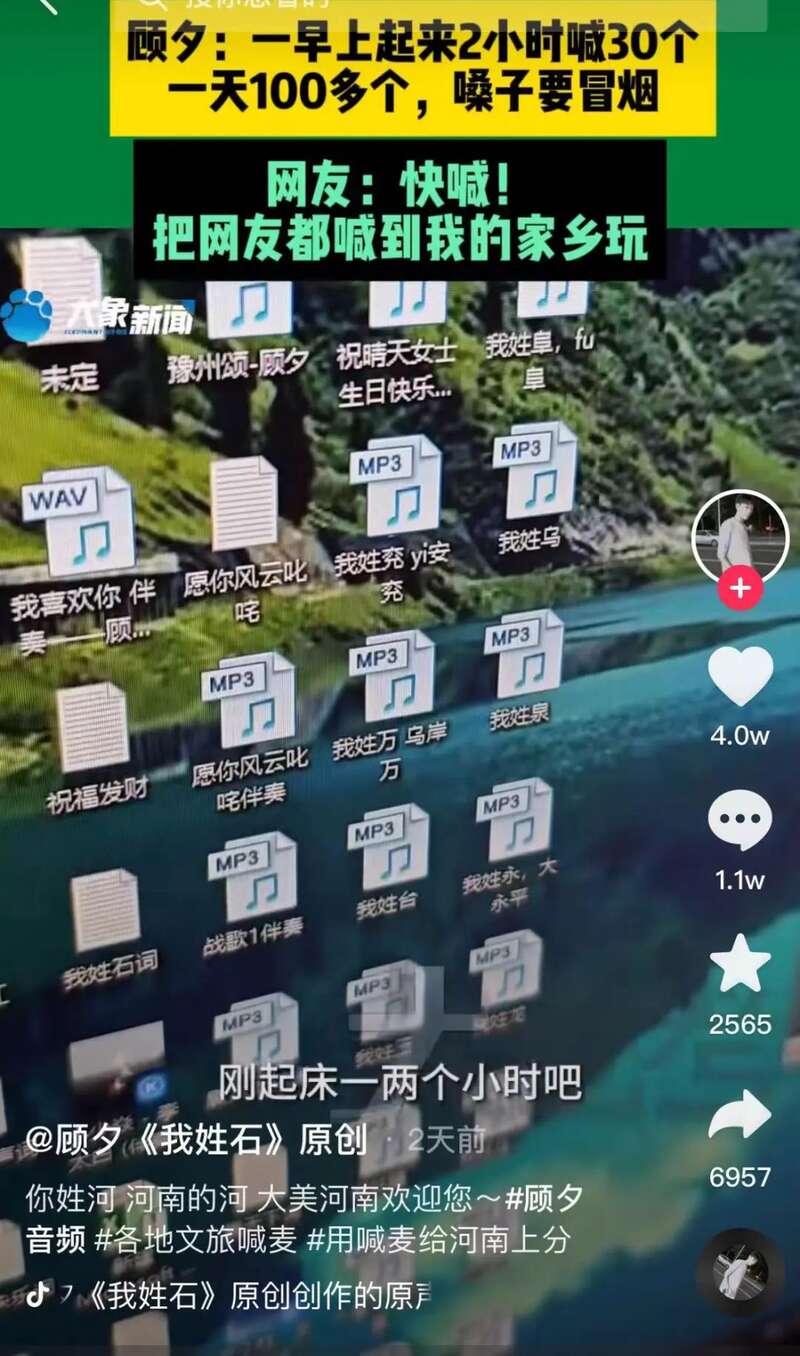Open hashtag #用喊麦给河南上分
Screen dimensions: 800x1356
click(x=438, y=1240)
